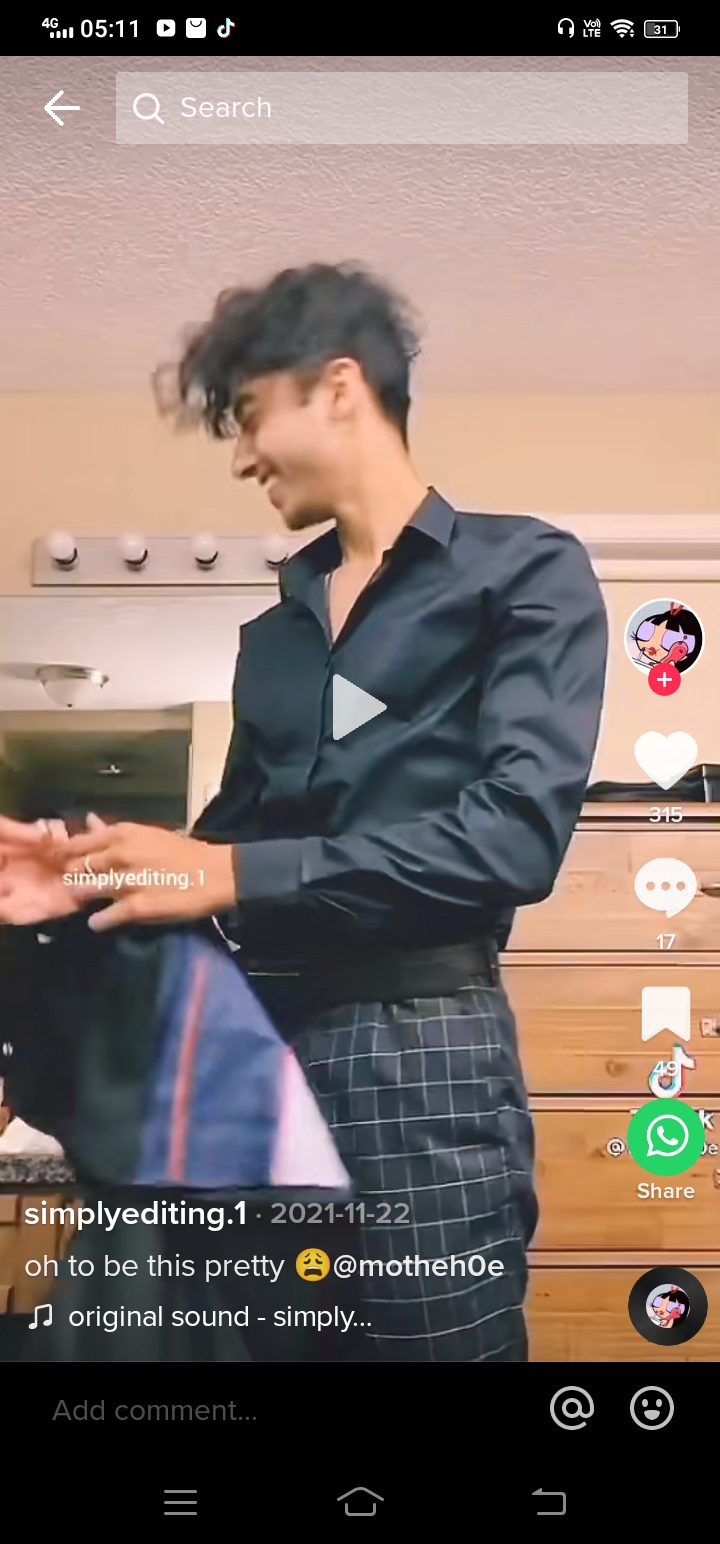Open the system recent apps menu
The image size is (720, 1544).
(180, 1502)
